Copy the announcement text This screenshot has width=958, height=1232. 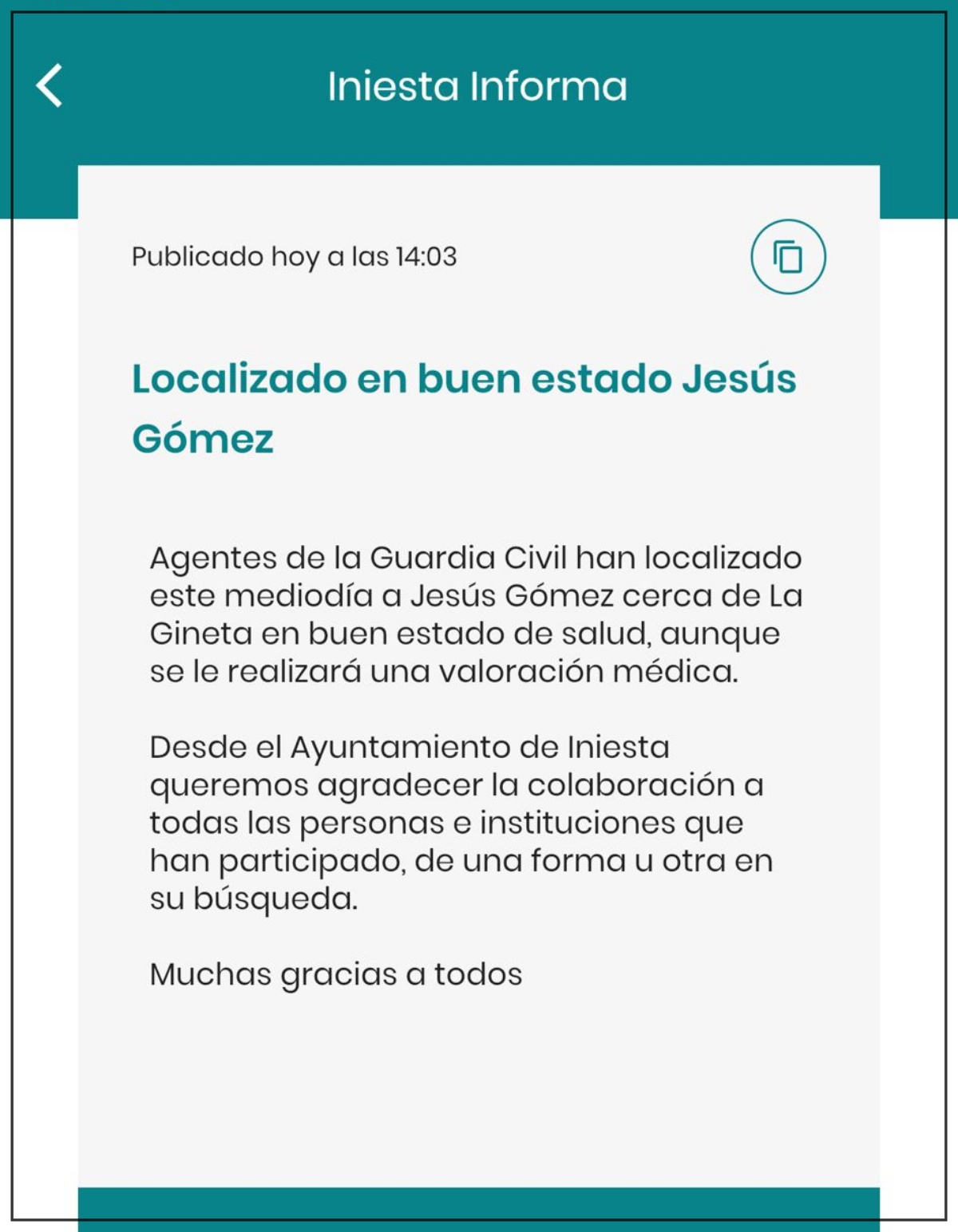pyautogui.click(x=787, y=257)
